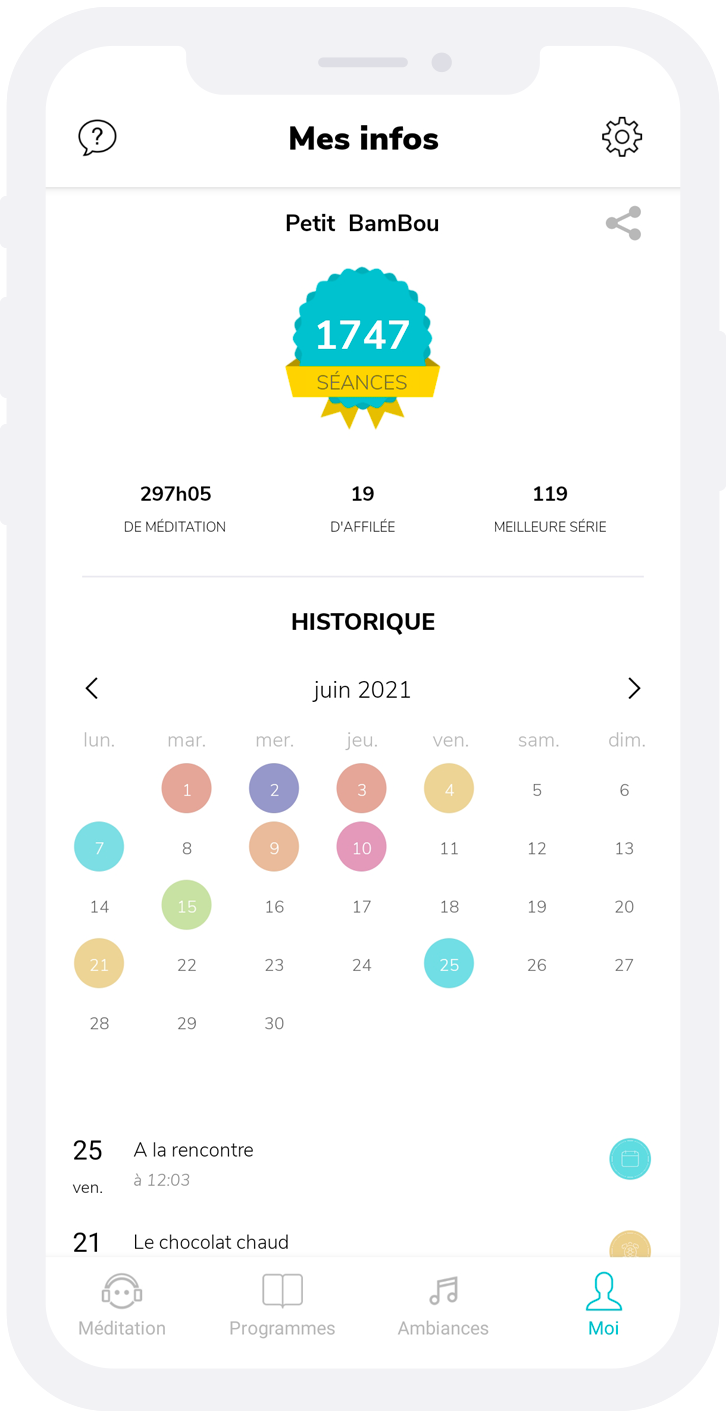Open the Moi tab
The height and width of the screenshot is (1419, 726).
(603, 1305)
